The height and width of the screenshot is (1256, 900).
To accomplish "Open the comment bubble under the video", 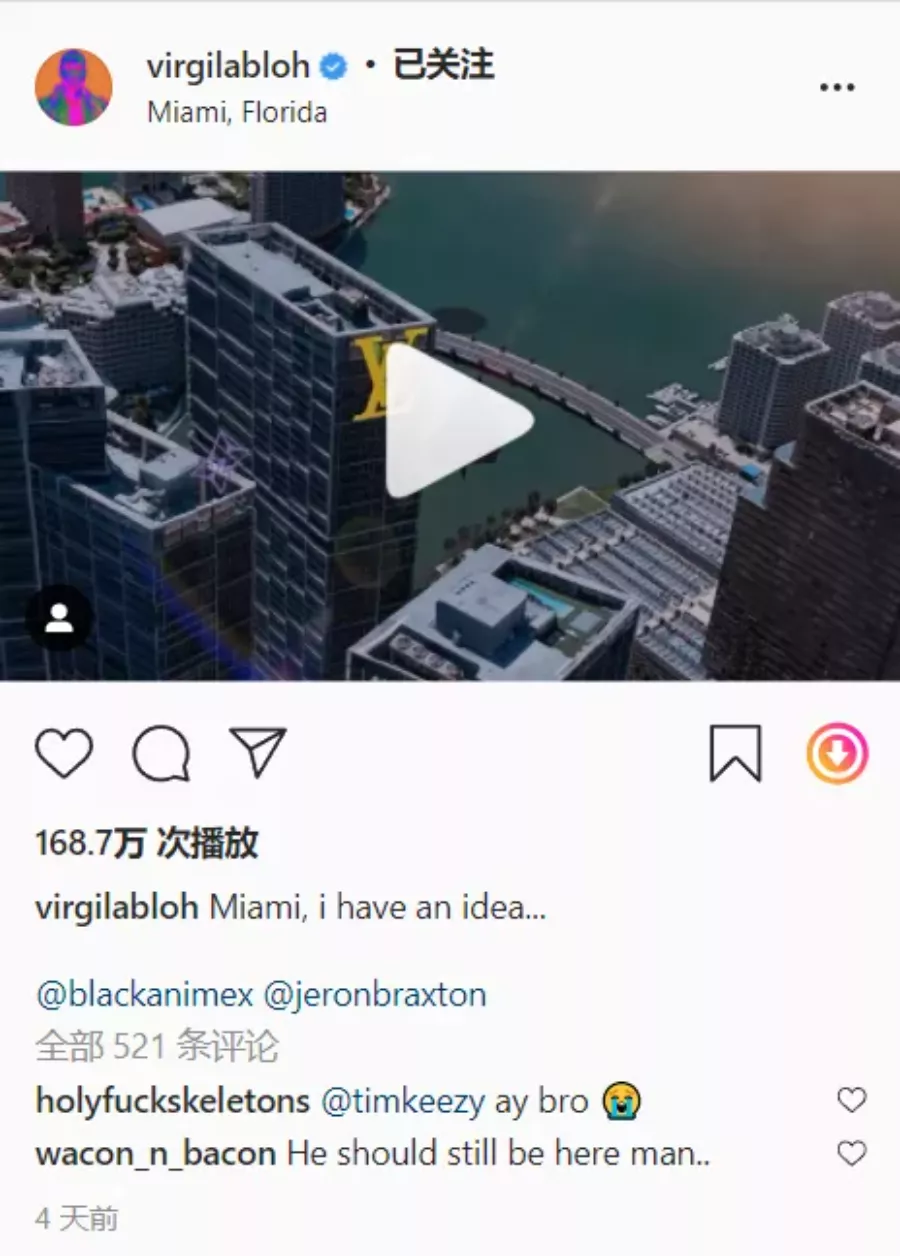I will point(161,753).
